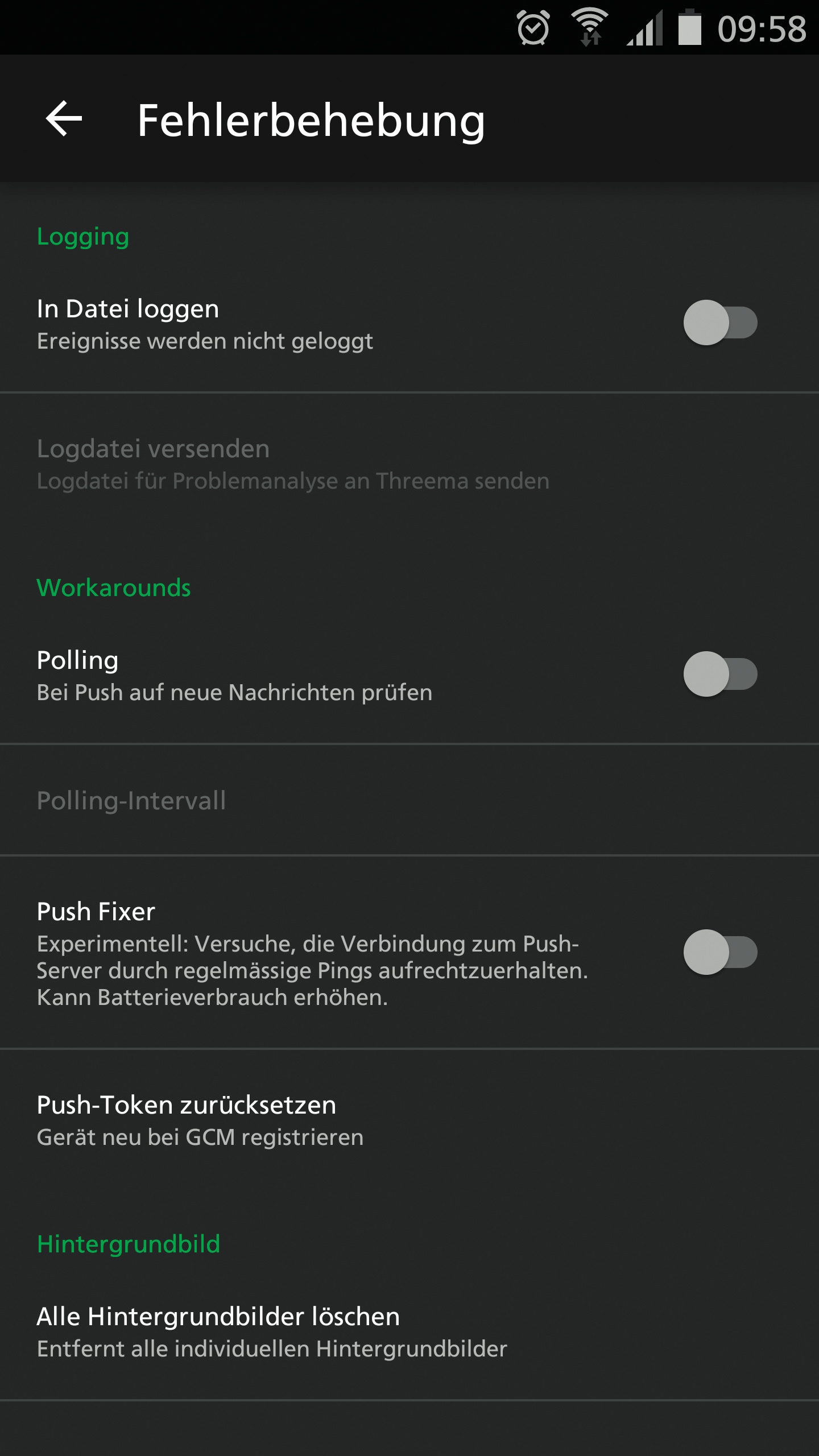This screenshot has width=819, height=1456.
Task: Turn on the Polling toggle
Action: pyautogui.click(x=720, y=674)
